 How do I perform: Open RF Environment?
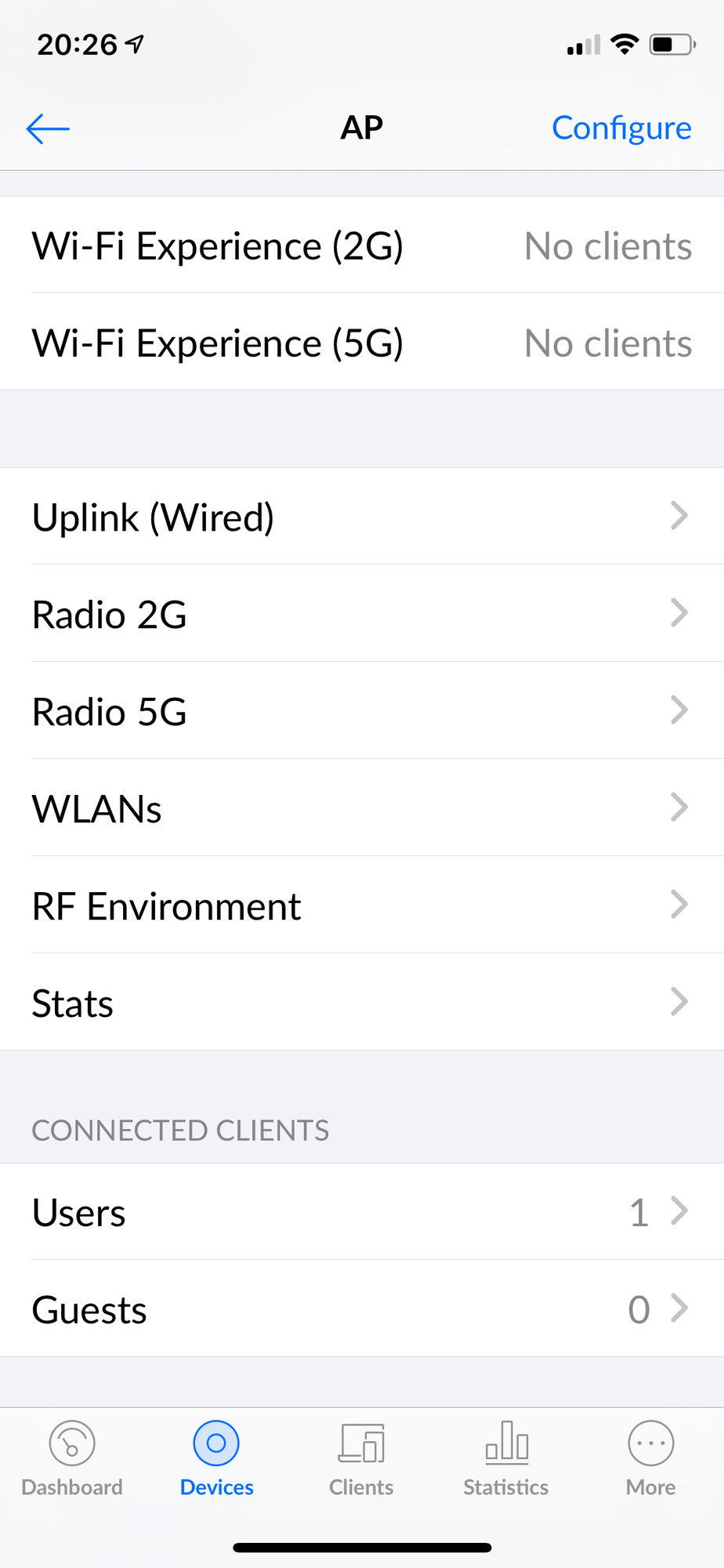(360, 906)
